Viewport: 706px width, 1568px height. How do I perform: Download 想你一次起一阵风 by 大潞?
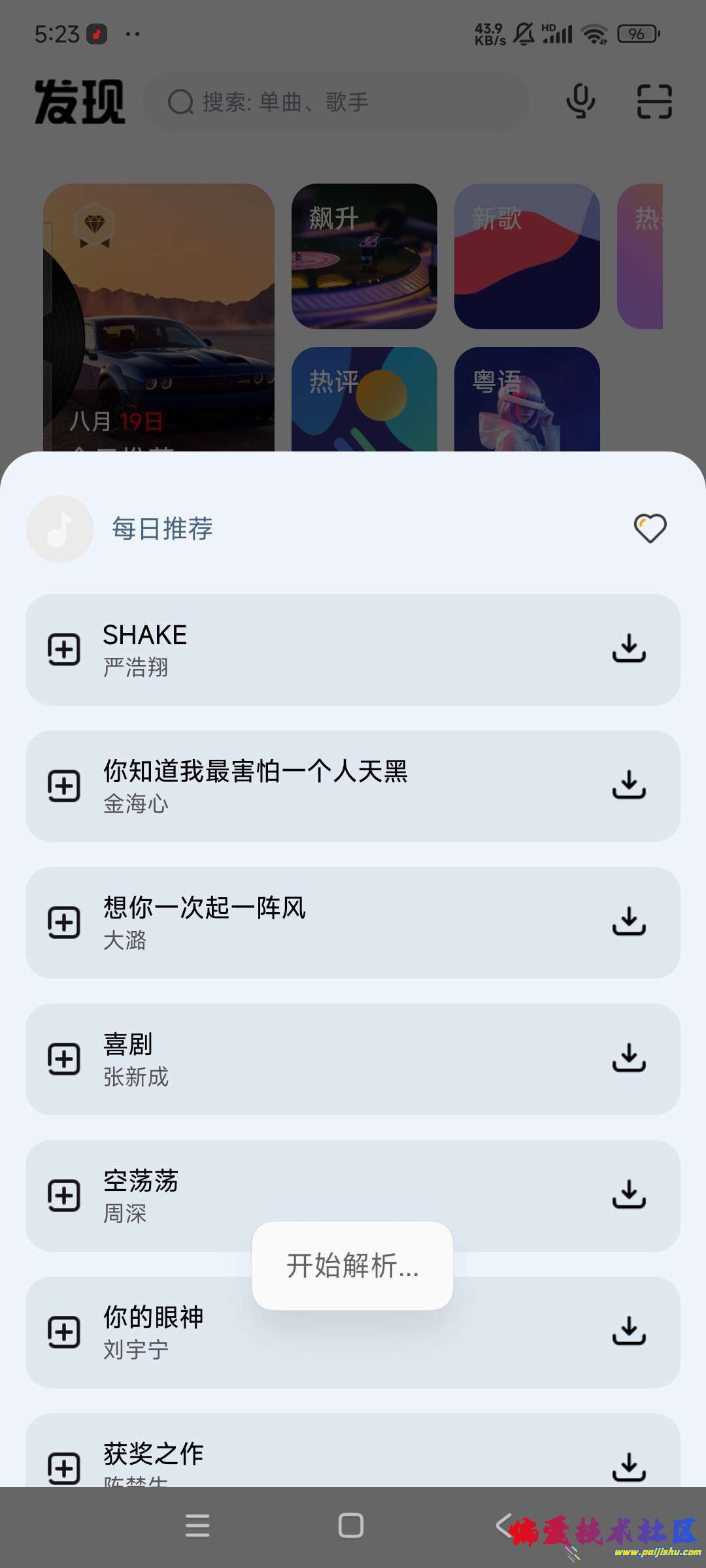(x=629, y=922)
